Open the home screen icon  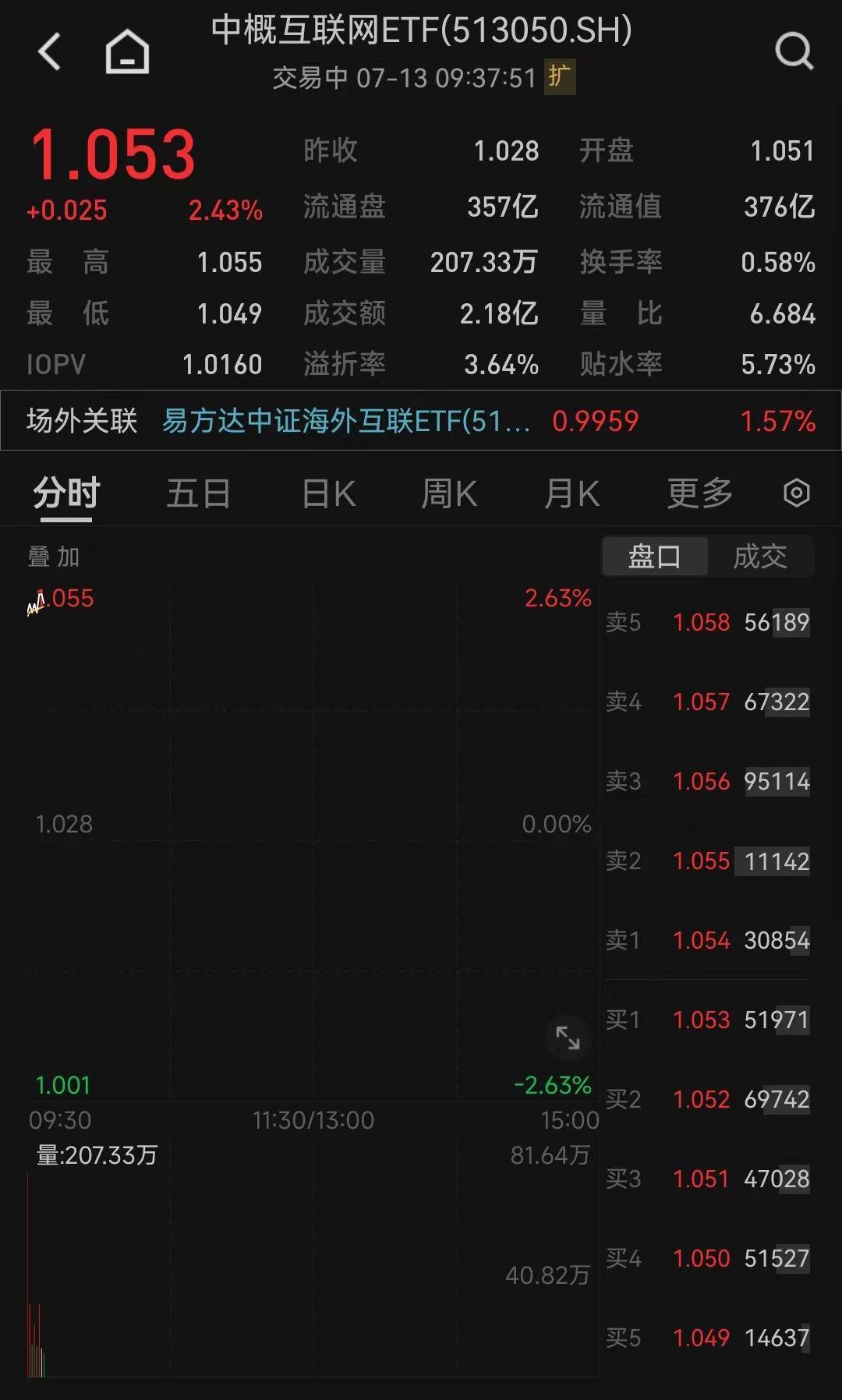126,51
